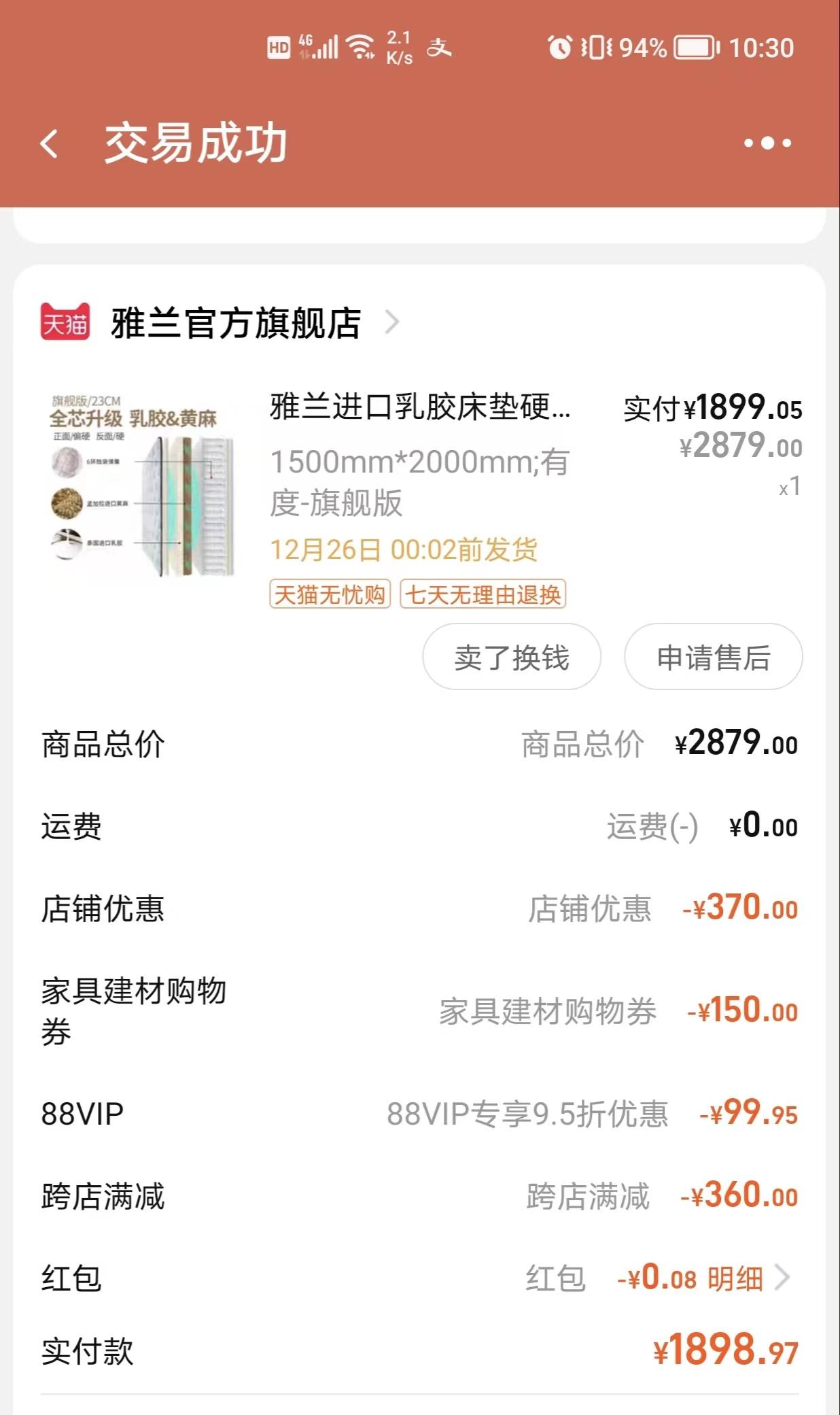View 红包 明细 details
Viewport: 840px width, 1415px height.
point(746,1278)
